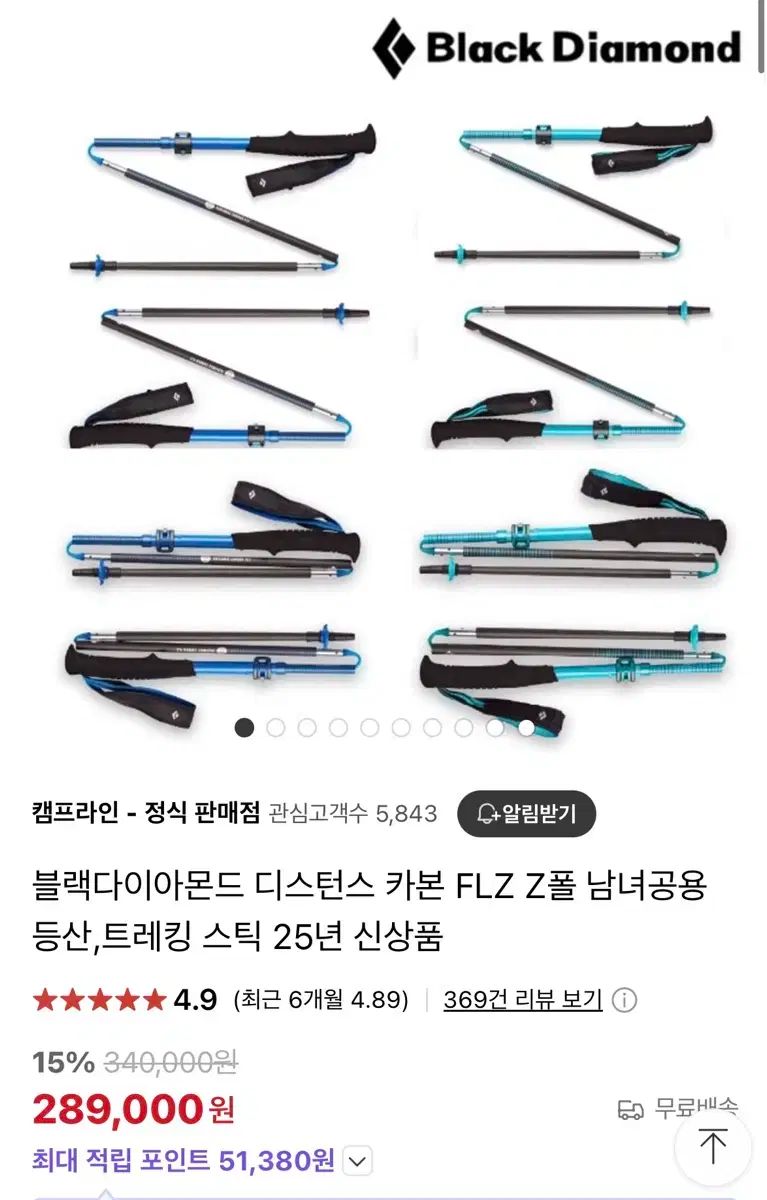Tap the 알림받기 notification button
The height and width of the screenshot is (1200, 767).
pyautogui.click(x=525, y=813)
